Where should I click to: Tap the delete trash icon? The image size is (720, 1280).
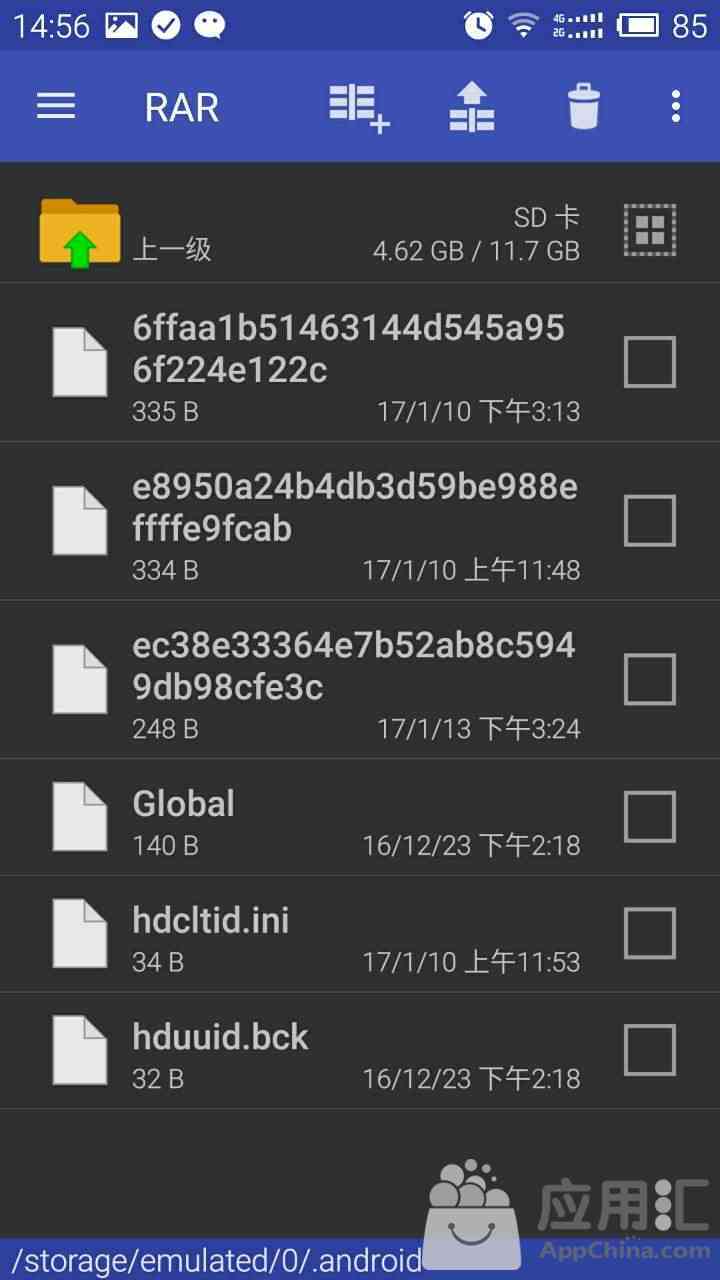[x=584, y=107]
